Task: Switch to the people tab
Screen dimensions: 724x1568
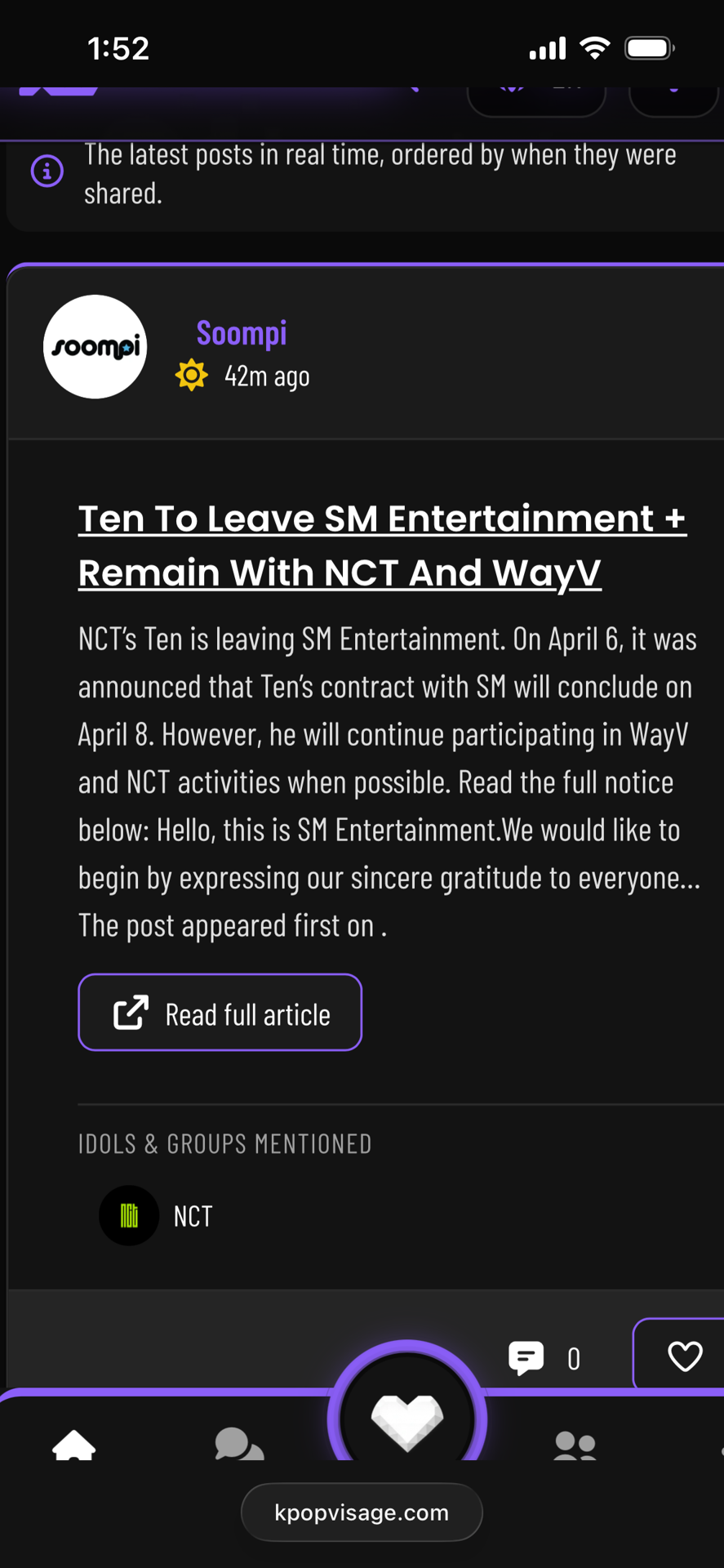Action: [x=575, y=1444]
